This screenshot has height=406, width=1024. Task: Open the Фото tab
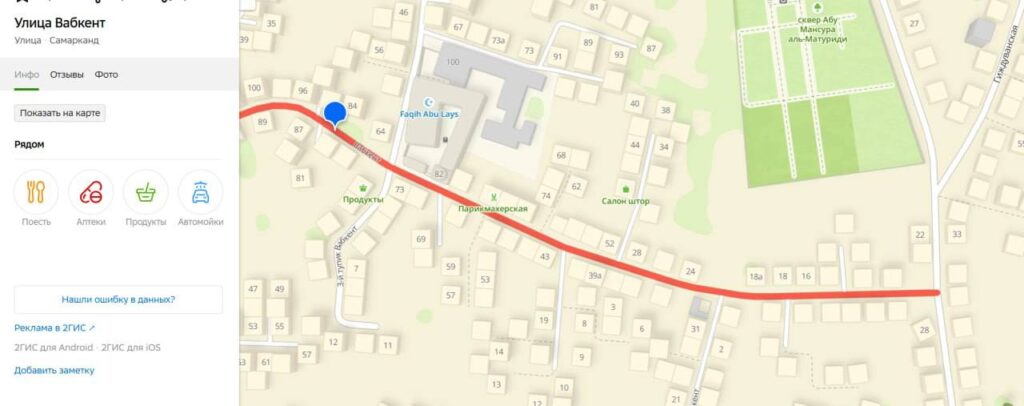106,74
